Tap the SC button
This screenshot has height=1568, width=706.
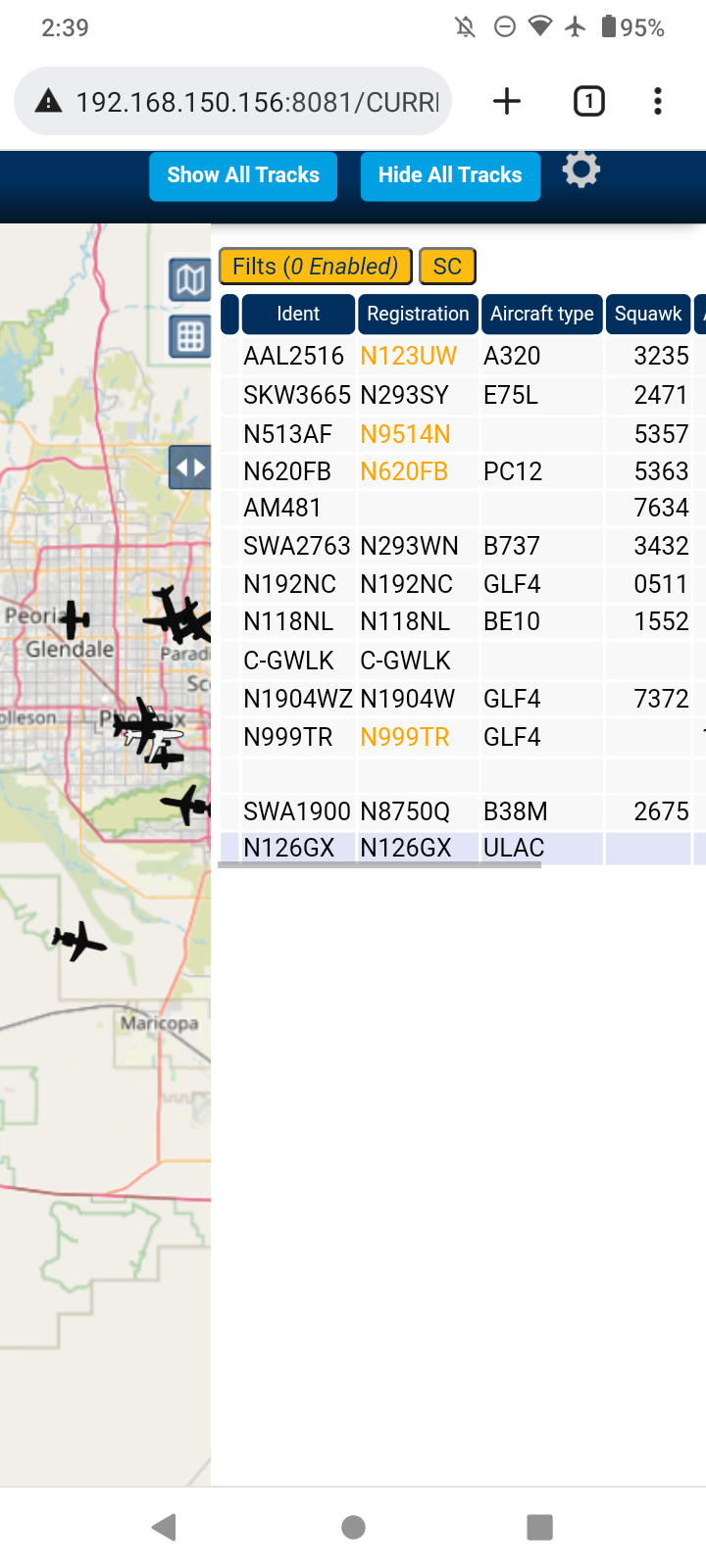pos(447,267)
